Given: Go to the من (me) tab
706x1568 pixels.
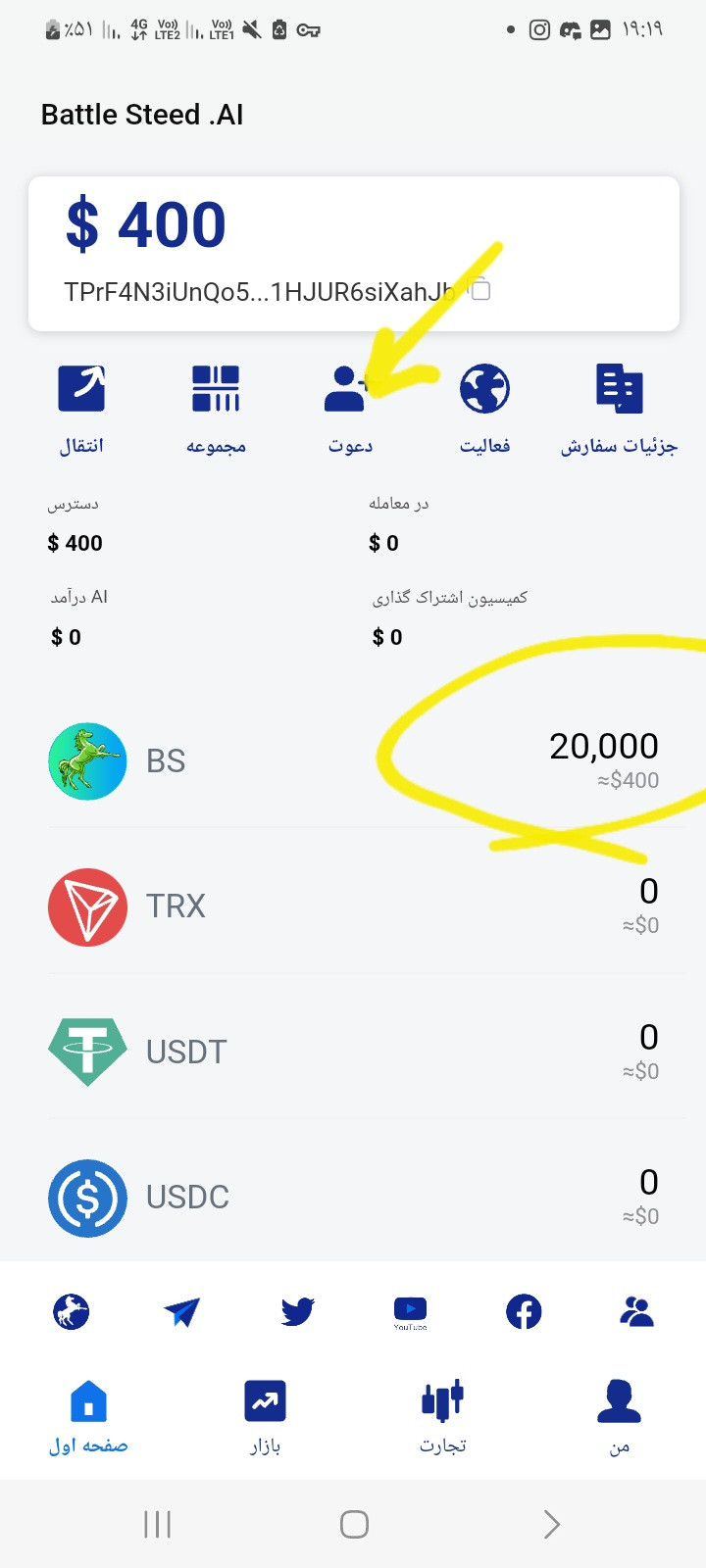Looking at the screenshot, I should [619, 1417].
